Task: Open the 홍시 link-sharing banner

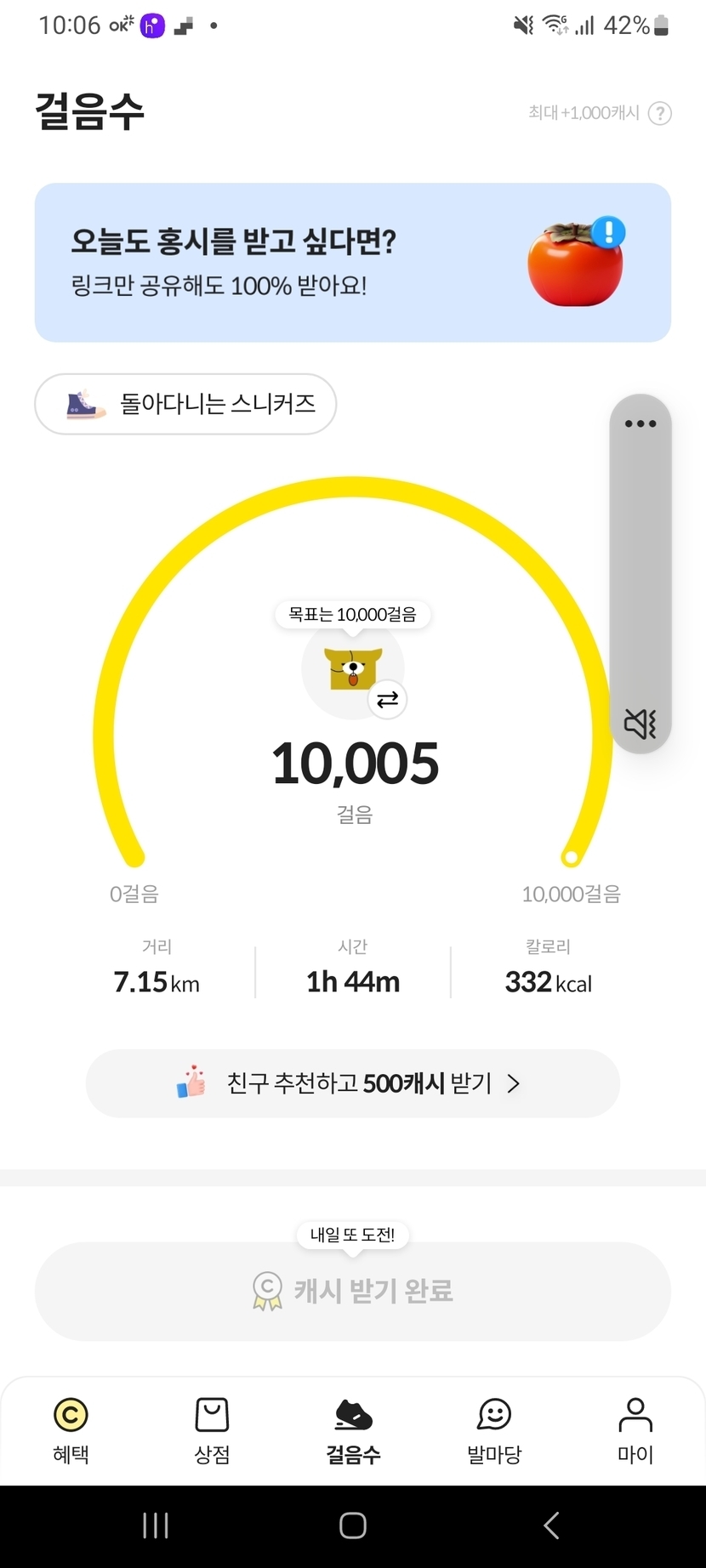Action: (352, 263)
